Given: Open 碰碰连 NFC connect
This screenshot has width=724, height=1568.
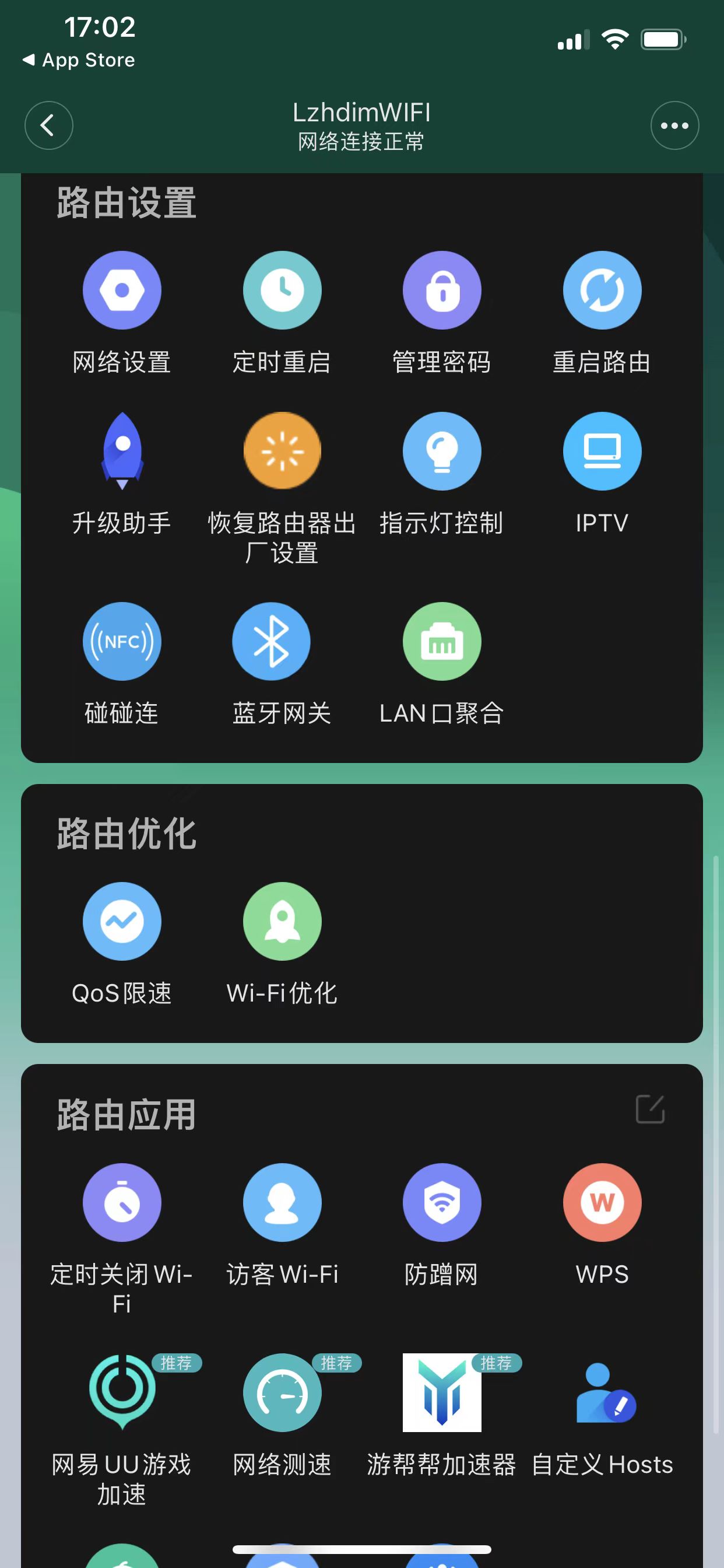Looking at the screenshot, I should [122, 664].
